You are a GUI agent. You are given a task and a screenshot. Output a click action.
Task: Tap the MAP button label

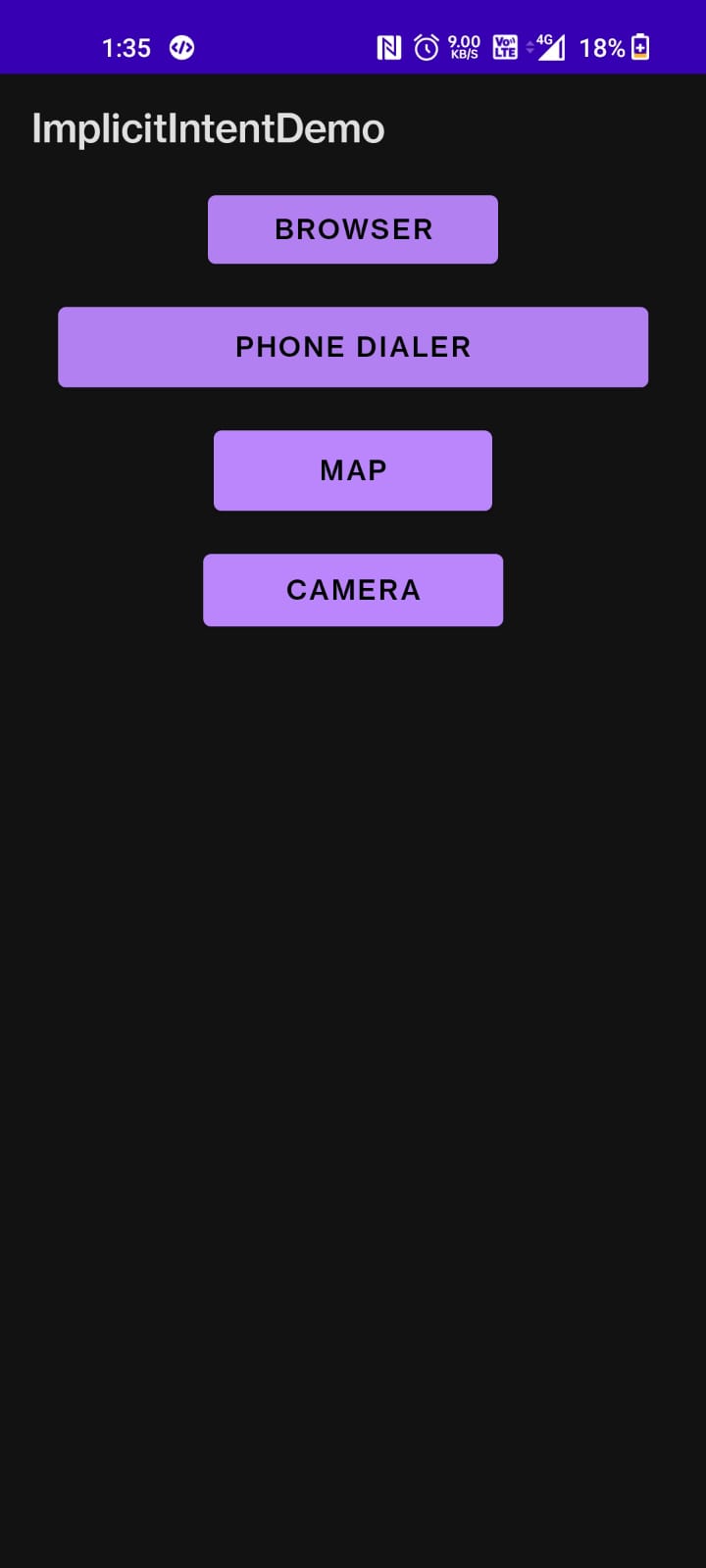[353, 470]
